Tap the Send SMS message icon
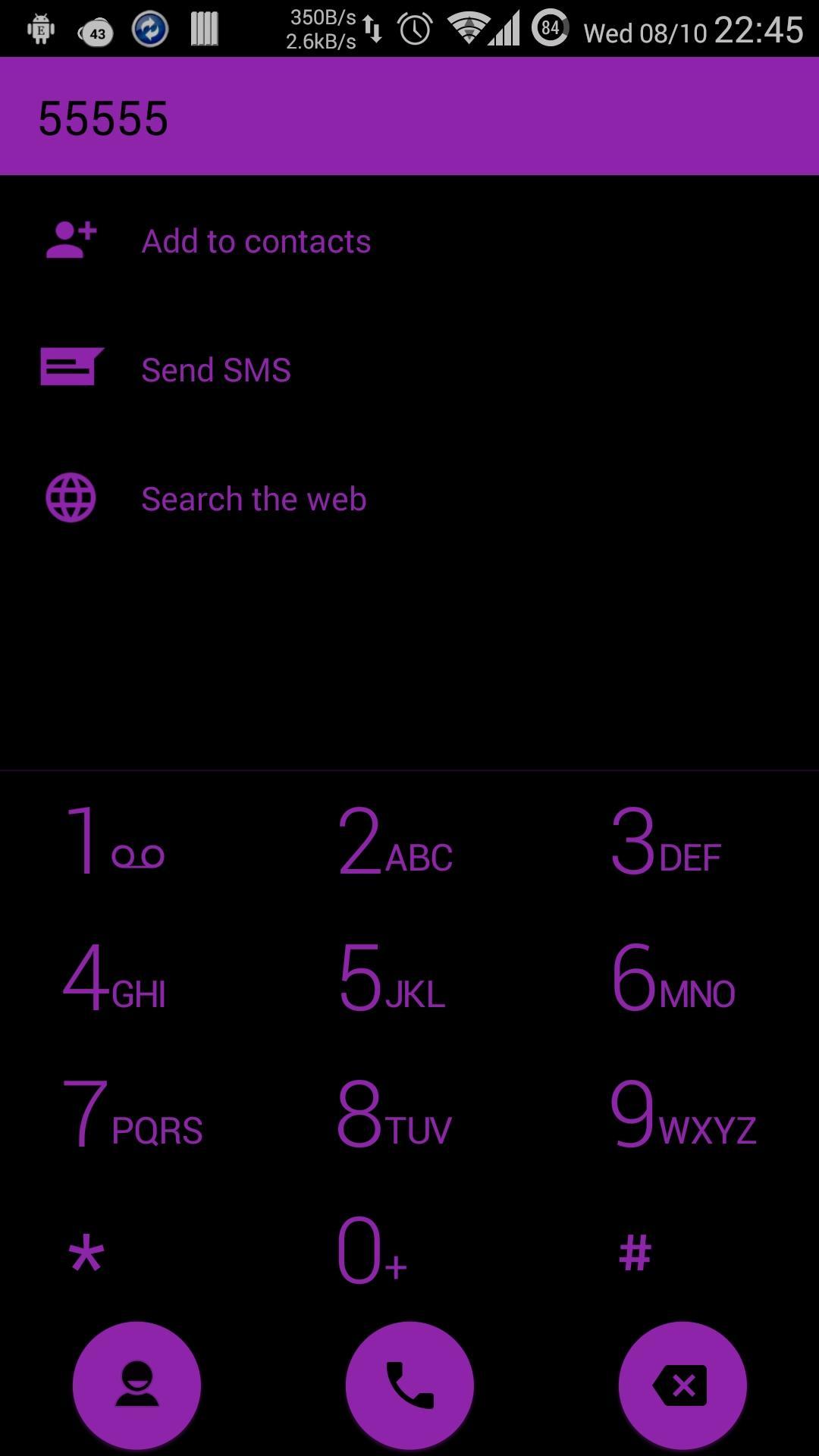819x1456 pixels. (x=71, y=369)
